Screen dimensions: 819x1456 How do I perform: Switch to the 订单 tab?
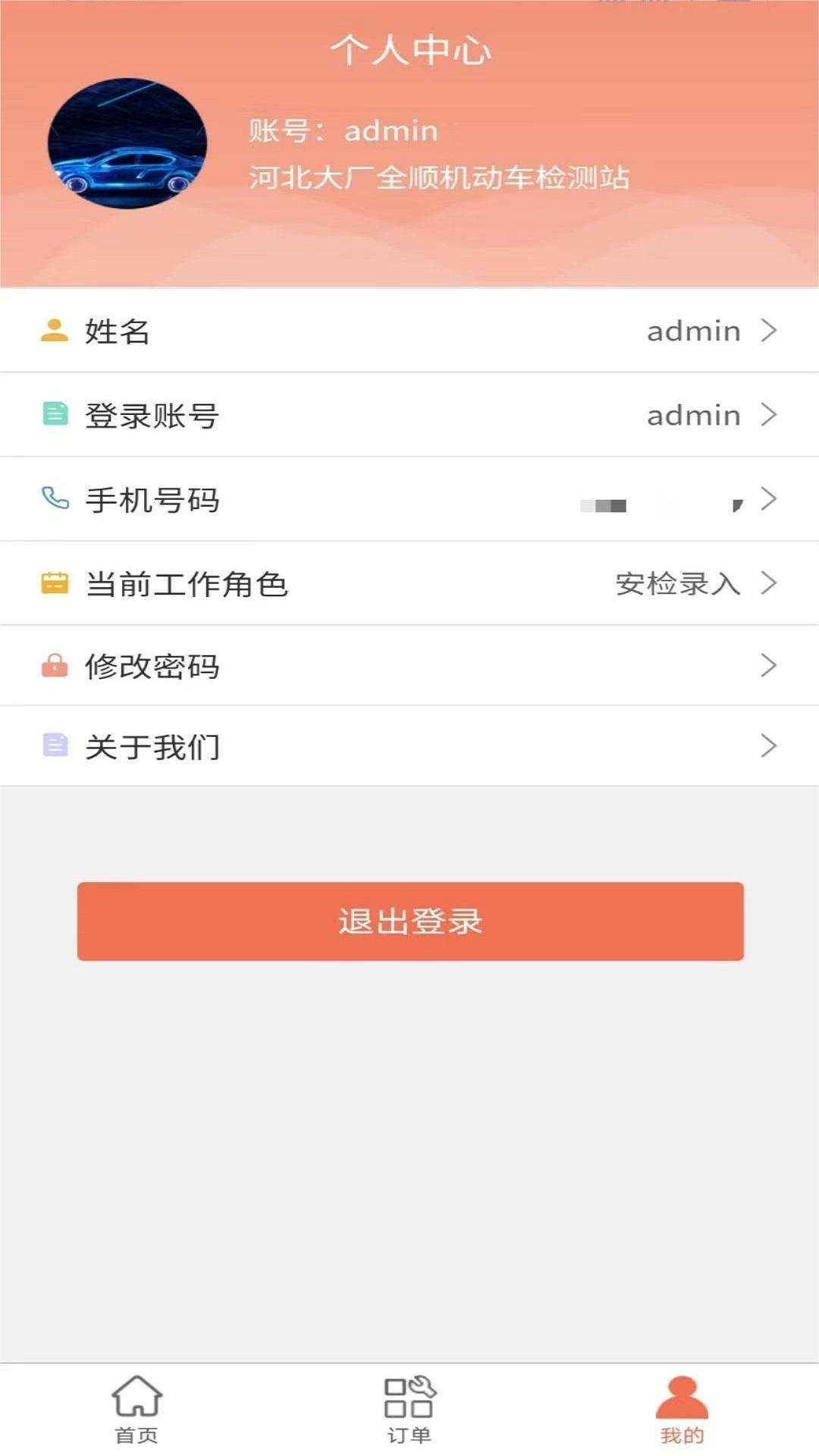coord(409,1433)
